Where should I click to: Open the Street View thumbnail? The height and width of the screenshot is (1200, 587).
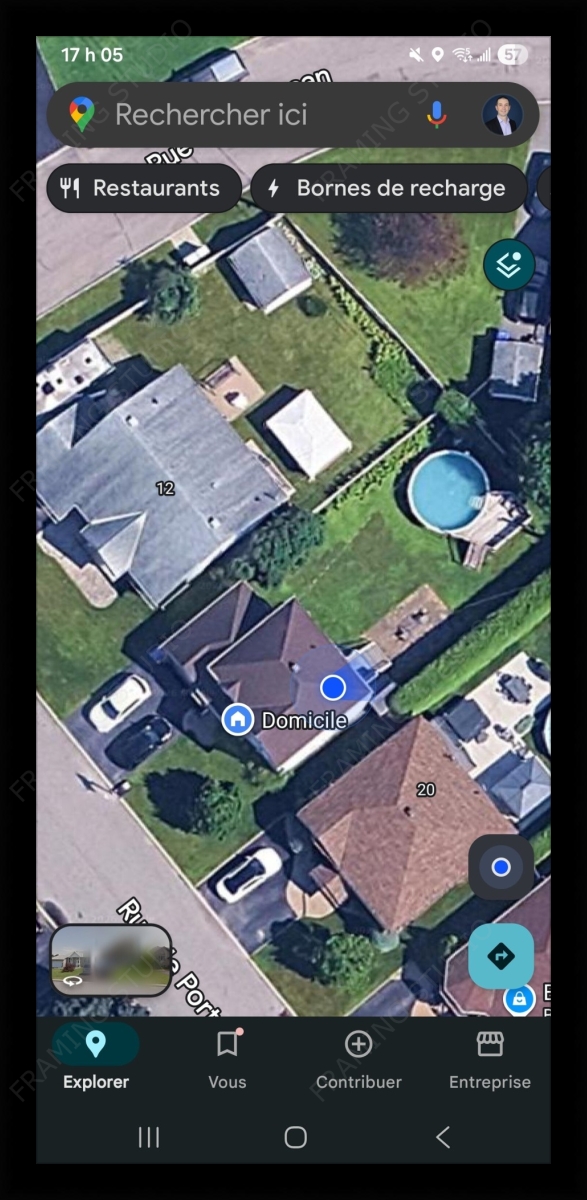click(x=110, y=960)
